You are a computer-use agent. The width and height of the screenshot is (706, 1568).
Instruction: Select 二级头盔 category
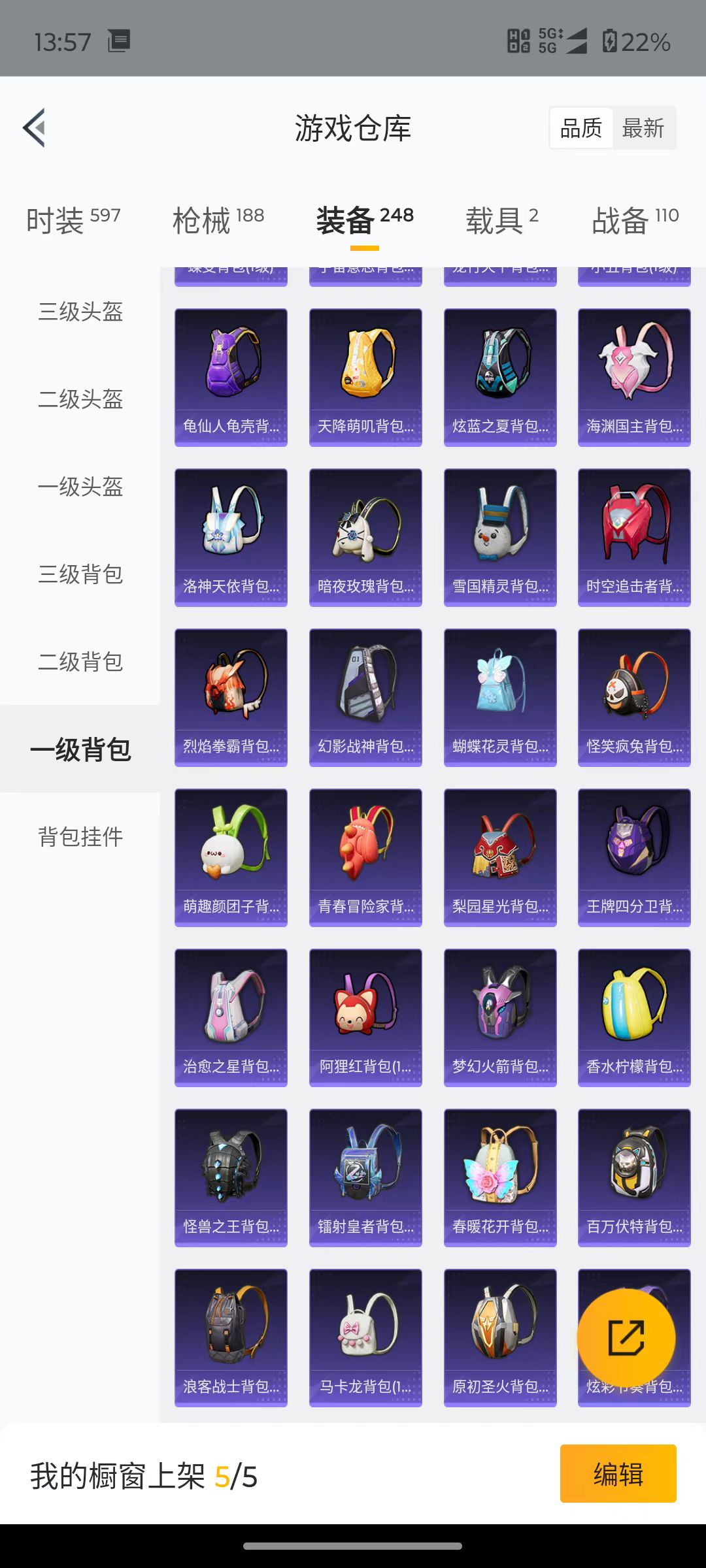80,399
